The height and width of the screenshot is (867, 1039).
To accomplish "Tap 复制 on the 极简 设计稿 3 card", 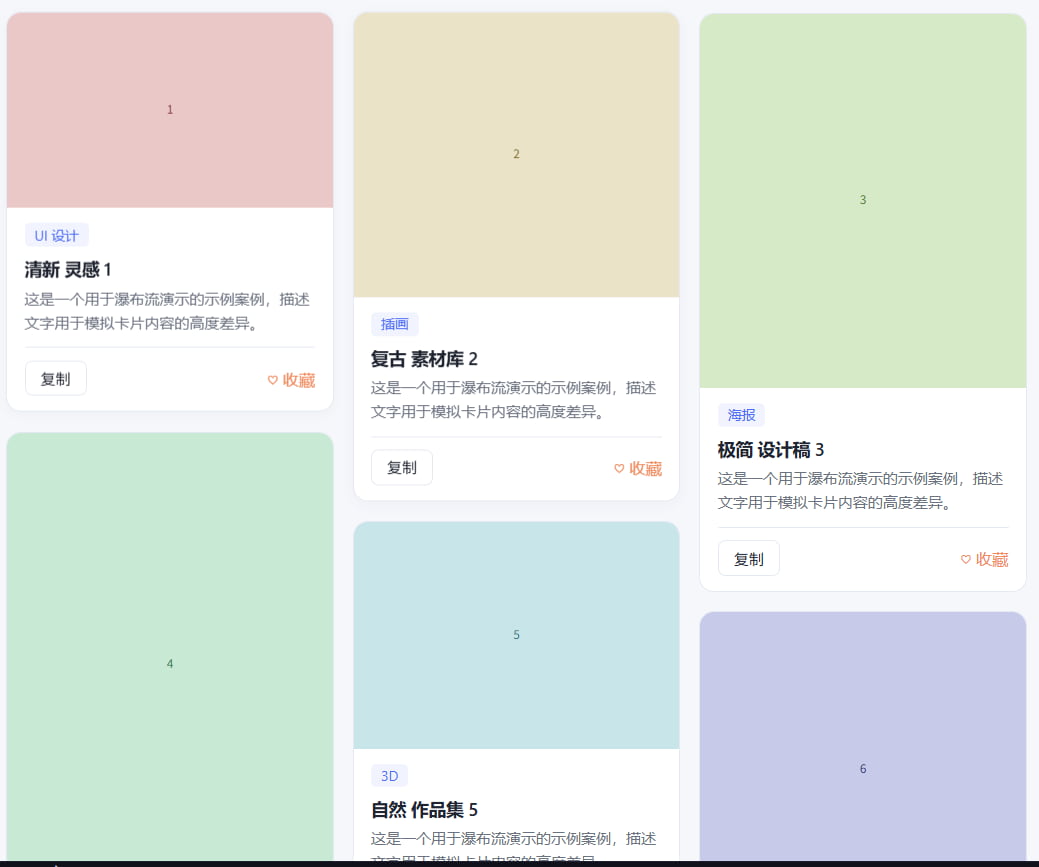I will coord(749,559).
